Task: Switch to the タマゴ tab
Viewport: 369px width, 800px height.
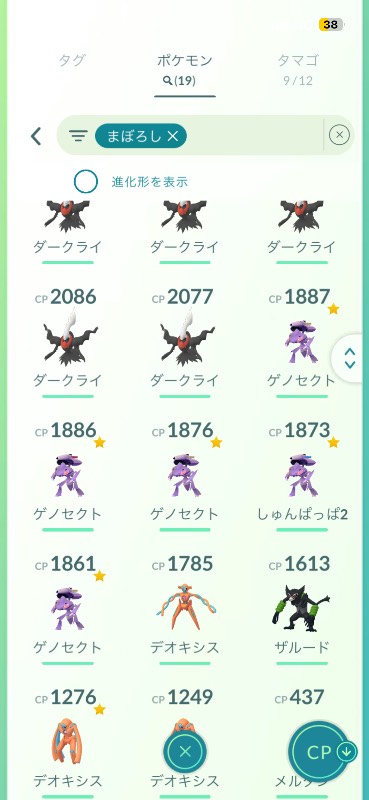Action: pos(299,67)
